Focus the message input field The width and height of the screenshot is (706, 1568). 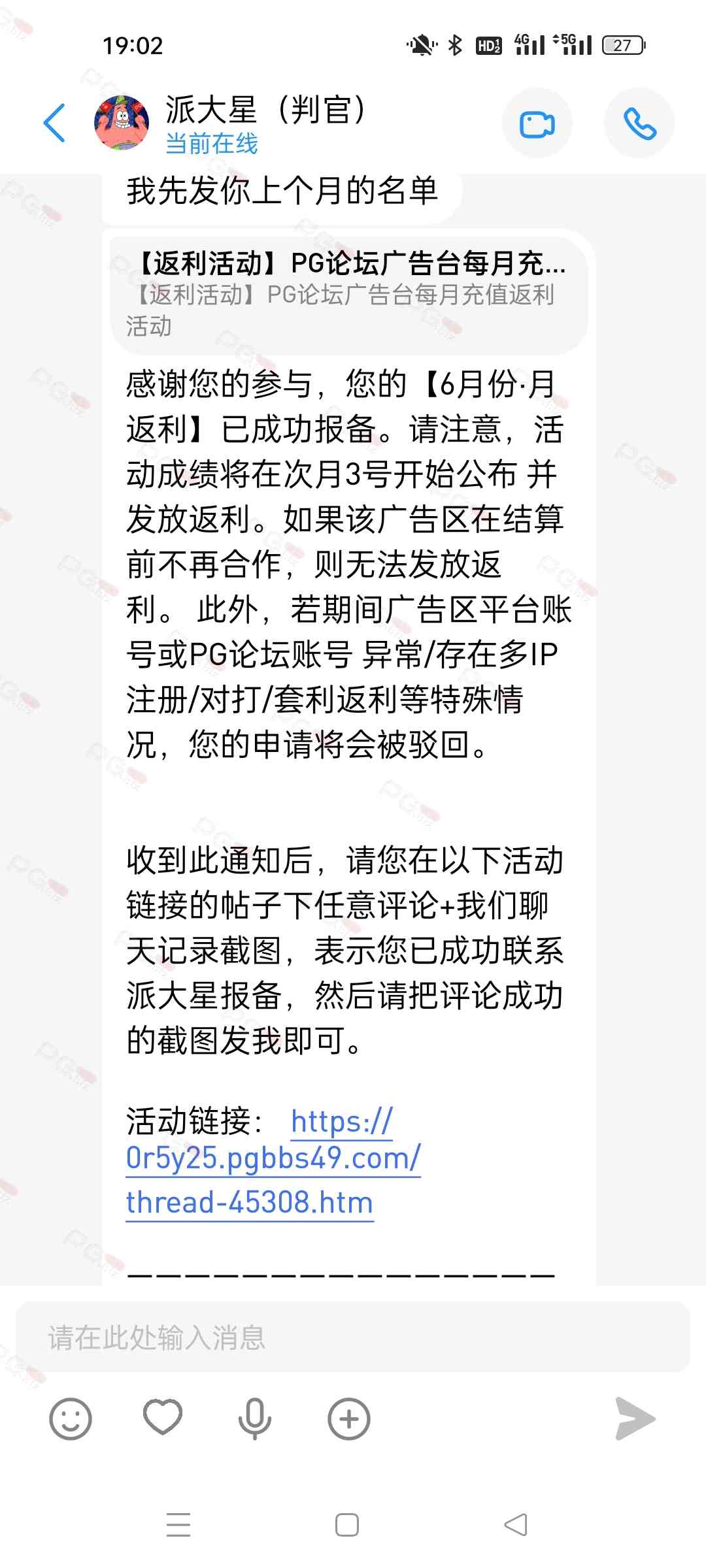point(353,1337)
